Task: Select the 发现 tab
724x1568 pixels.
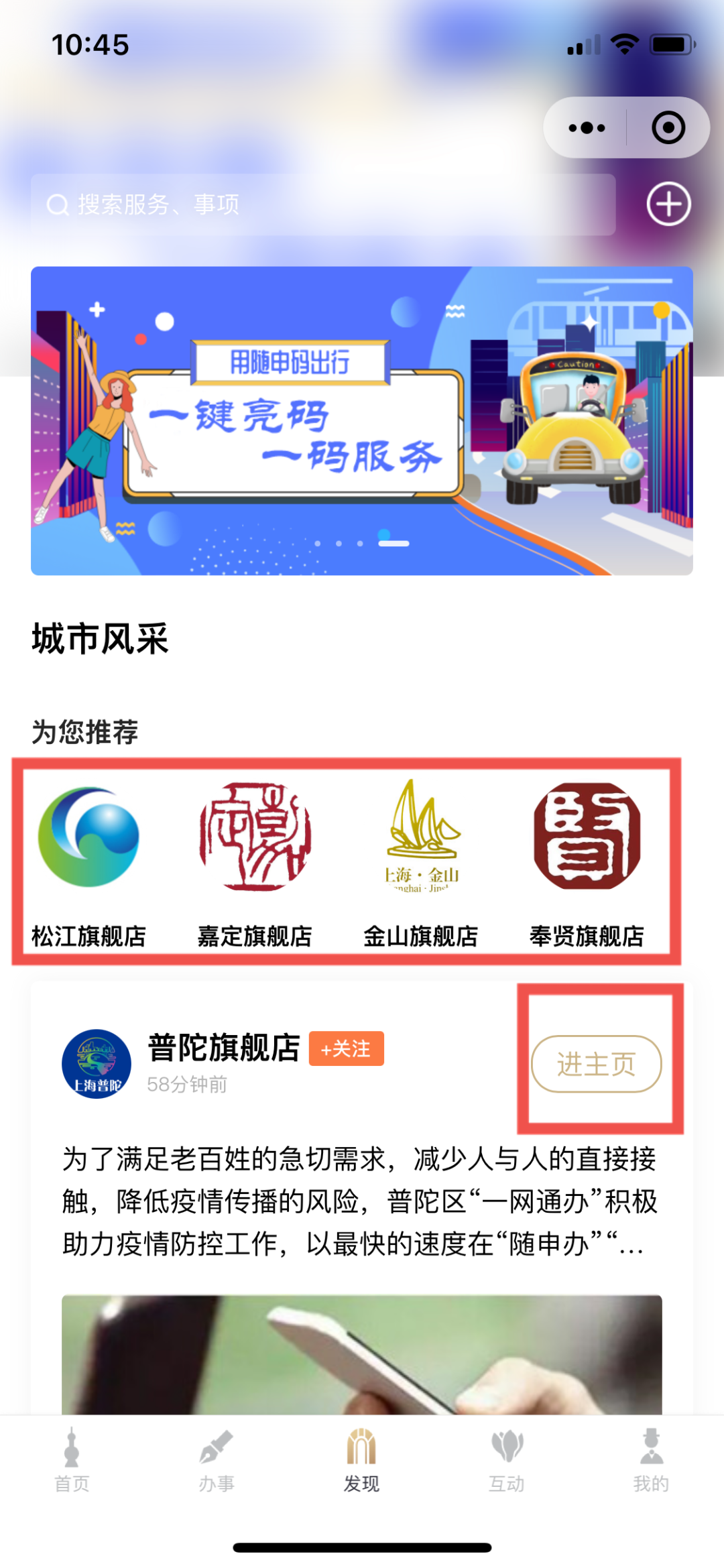Action: [362, 1460]
